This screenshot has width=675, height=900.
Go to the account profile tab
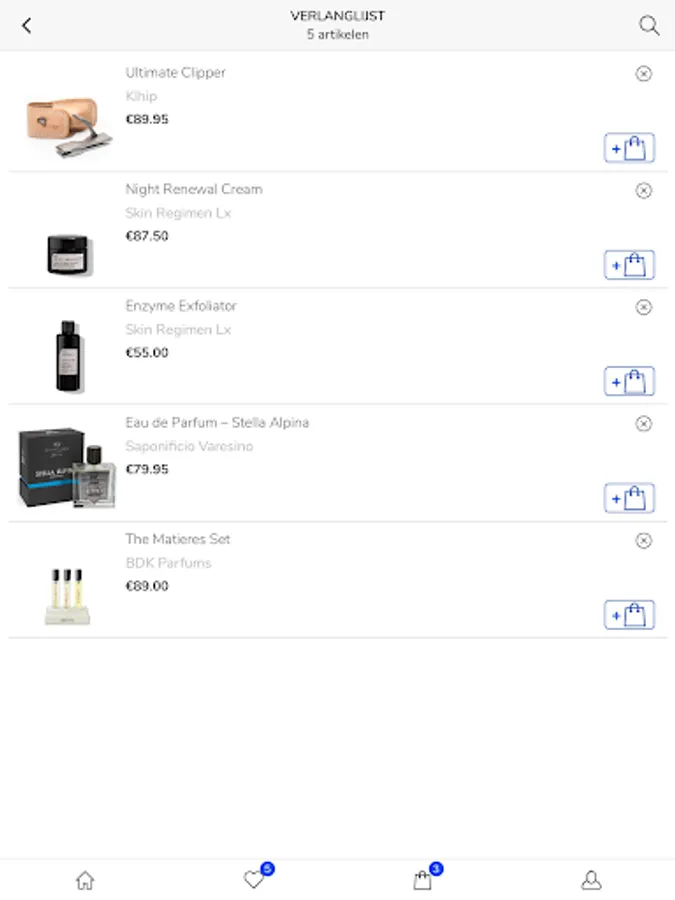coord(591,880)
